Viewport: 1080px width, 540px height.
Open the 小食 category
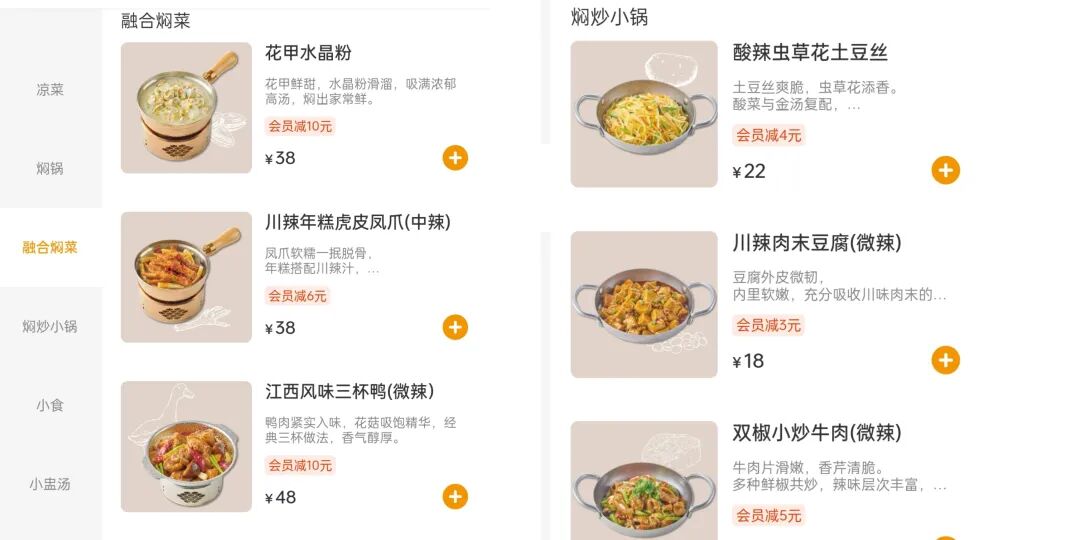click(x=50, y=405)
